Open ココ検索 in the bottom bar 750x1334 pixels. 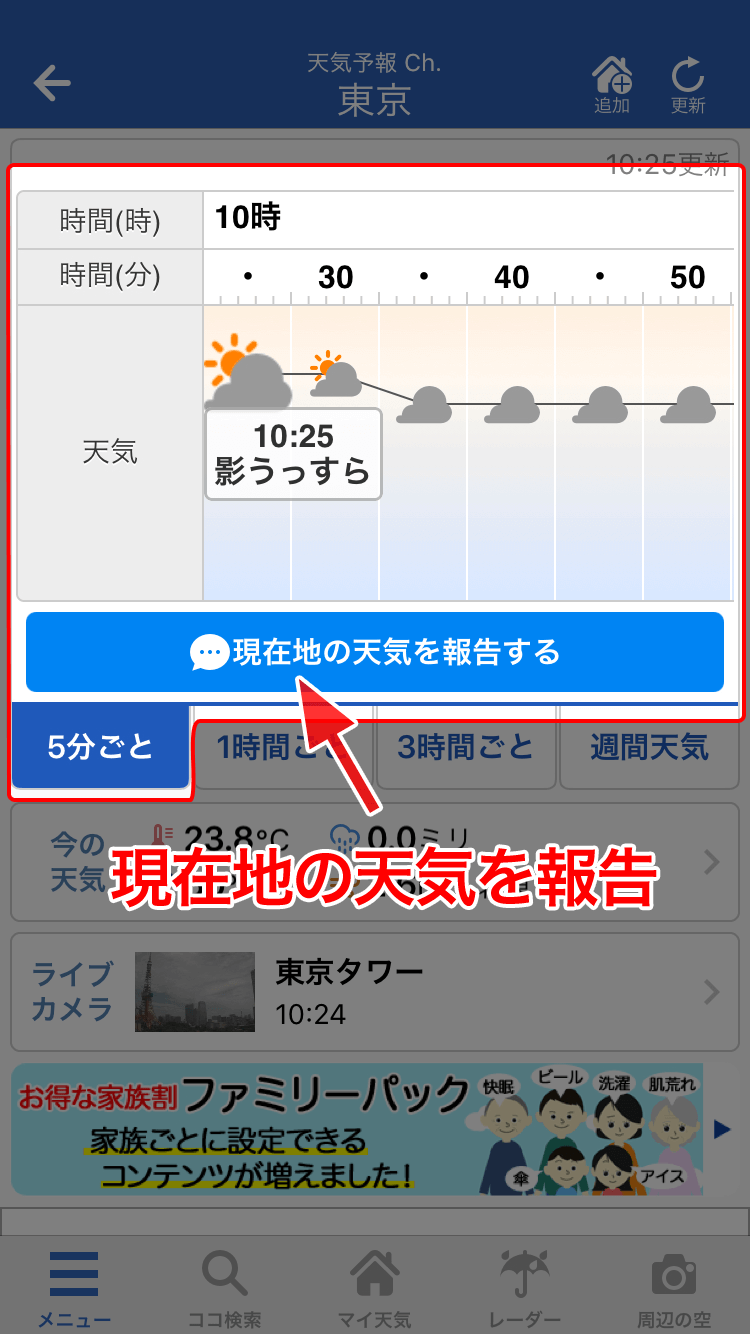(225, 1287)
